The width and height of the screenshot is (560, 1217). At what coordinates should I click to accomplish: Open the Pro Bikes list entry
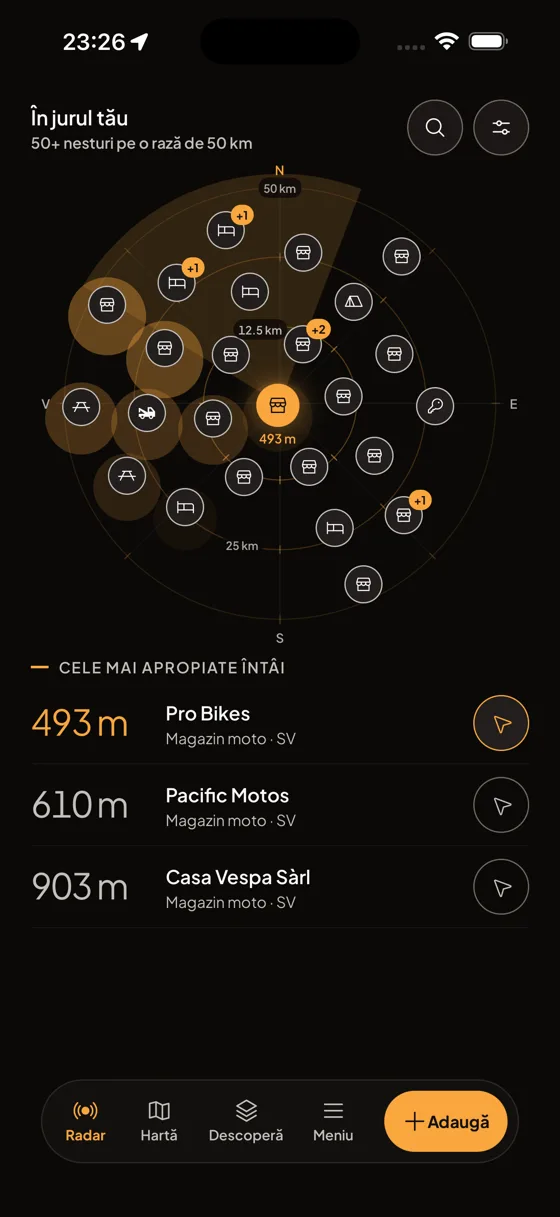(280, 724)
